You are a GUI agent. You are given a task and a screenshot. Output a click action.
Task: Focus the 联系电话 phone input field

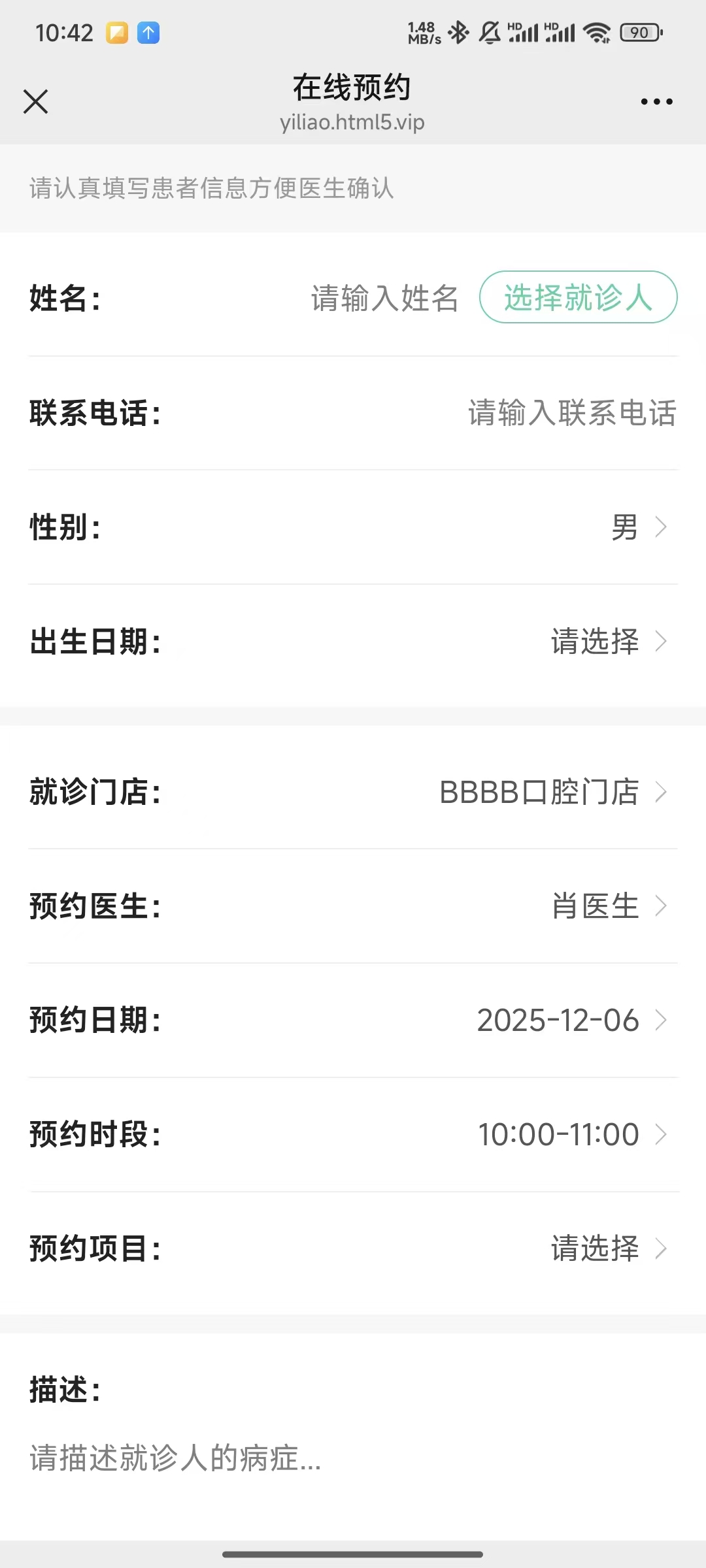click(571, 413)
